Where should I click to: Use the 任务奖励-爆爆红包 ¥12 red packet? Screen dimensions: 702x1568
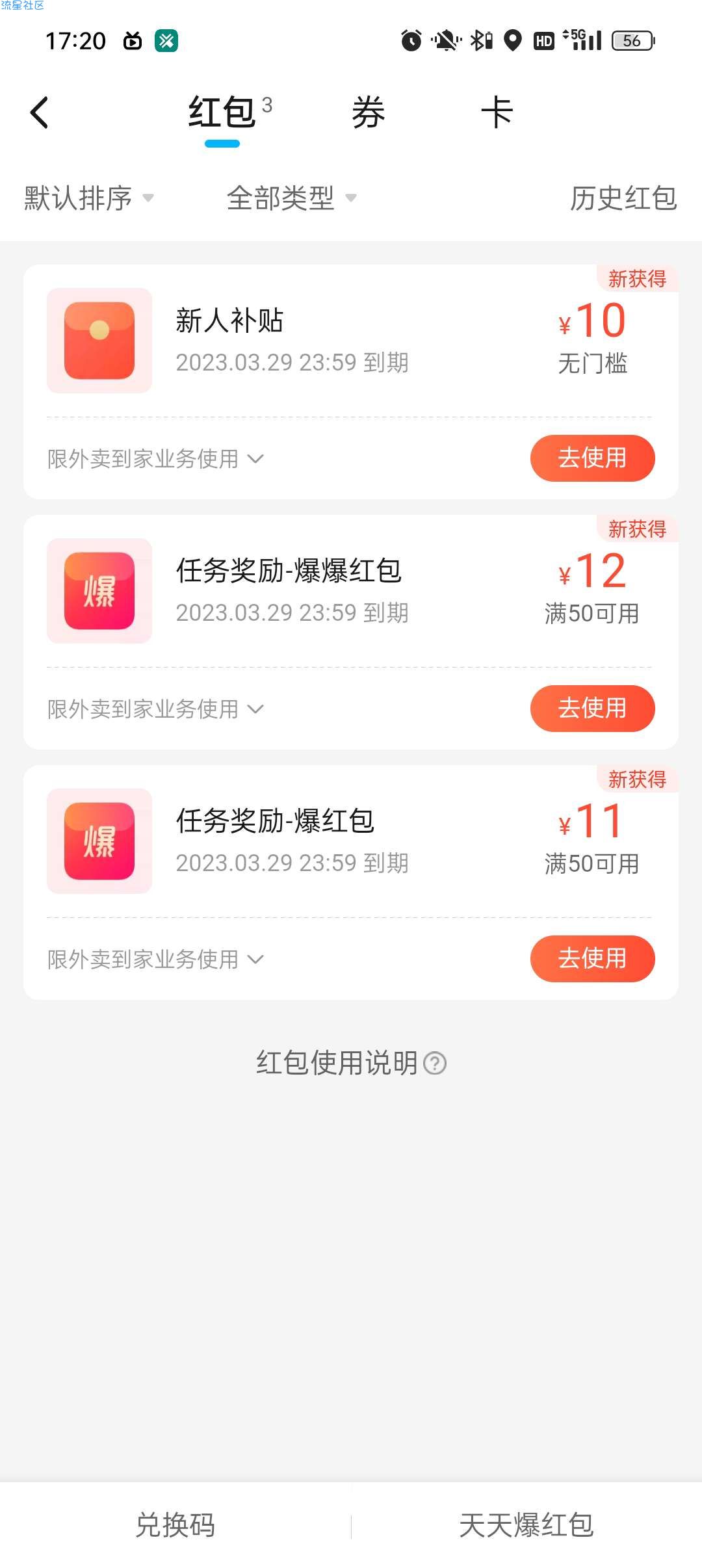[x=592, y=709]
